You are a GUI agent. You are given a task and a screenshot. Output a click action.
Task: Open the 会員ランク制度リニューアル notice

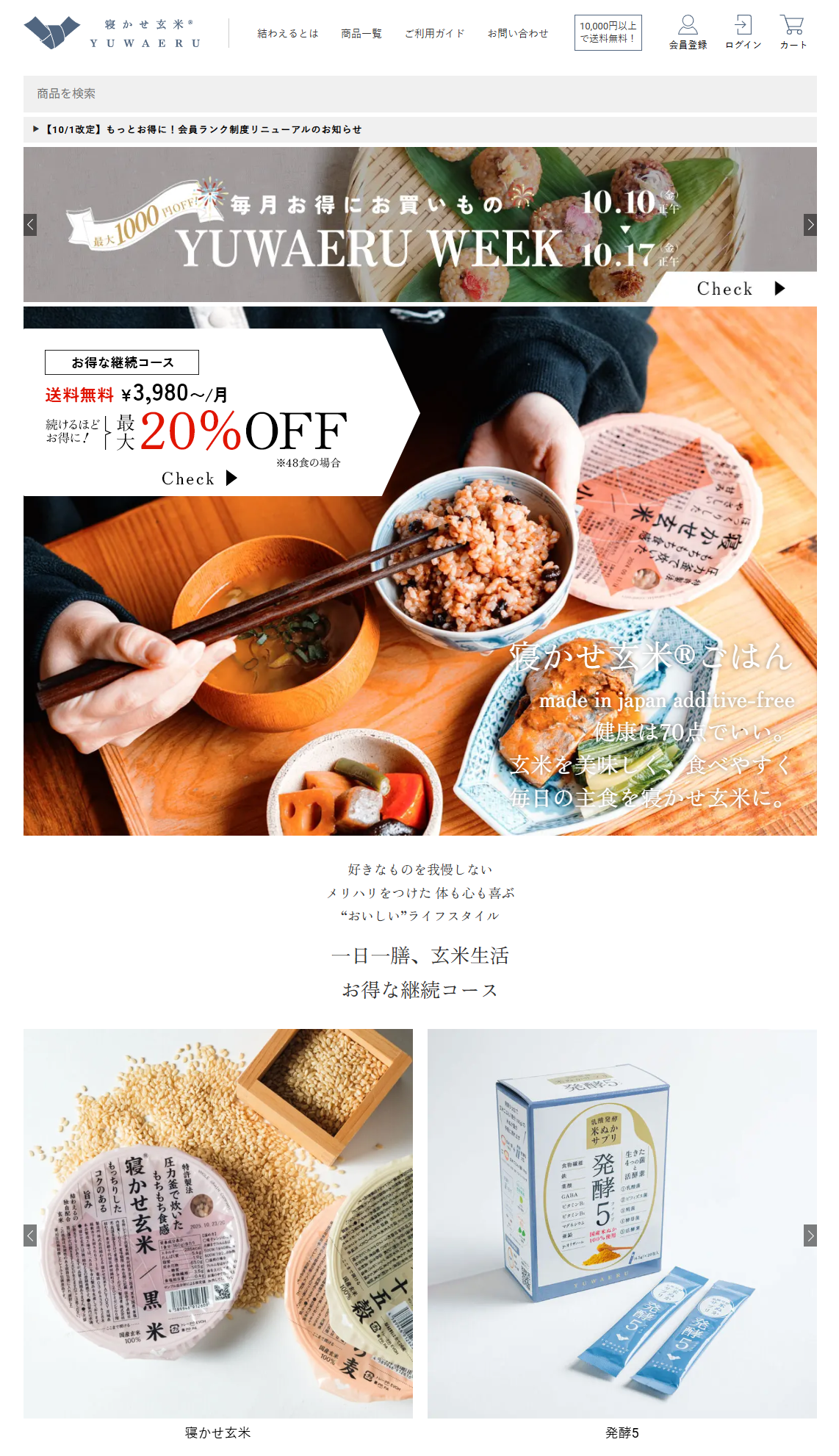pyautogui.click(x=204, y=129)
